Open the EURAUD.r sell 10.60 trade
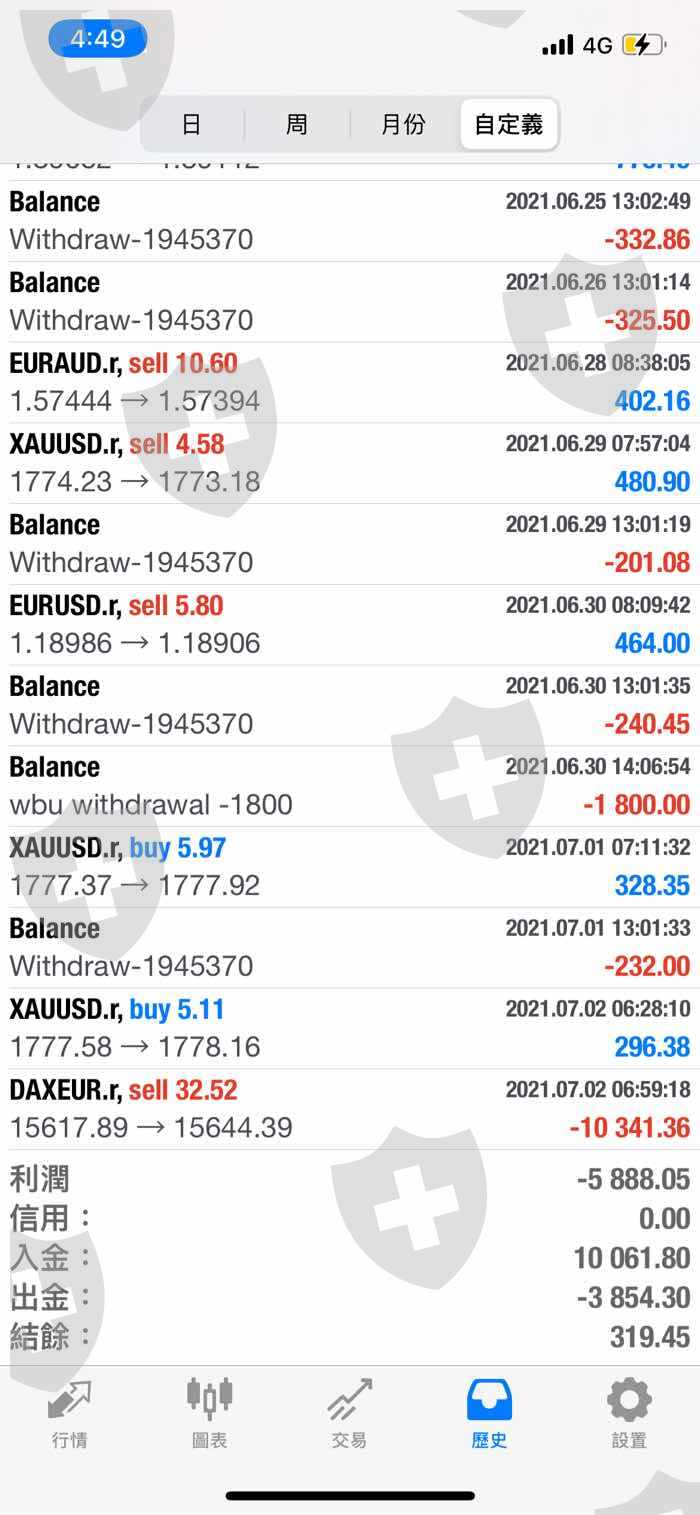The width and height of the screenshot is (700, 1515). click(x=350, y=382)
